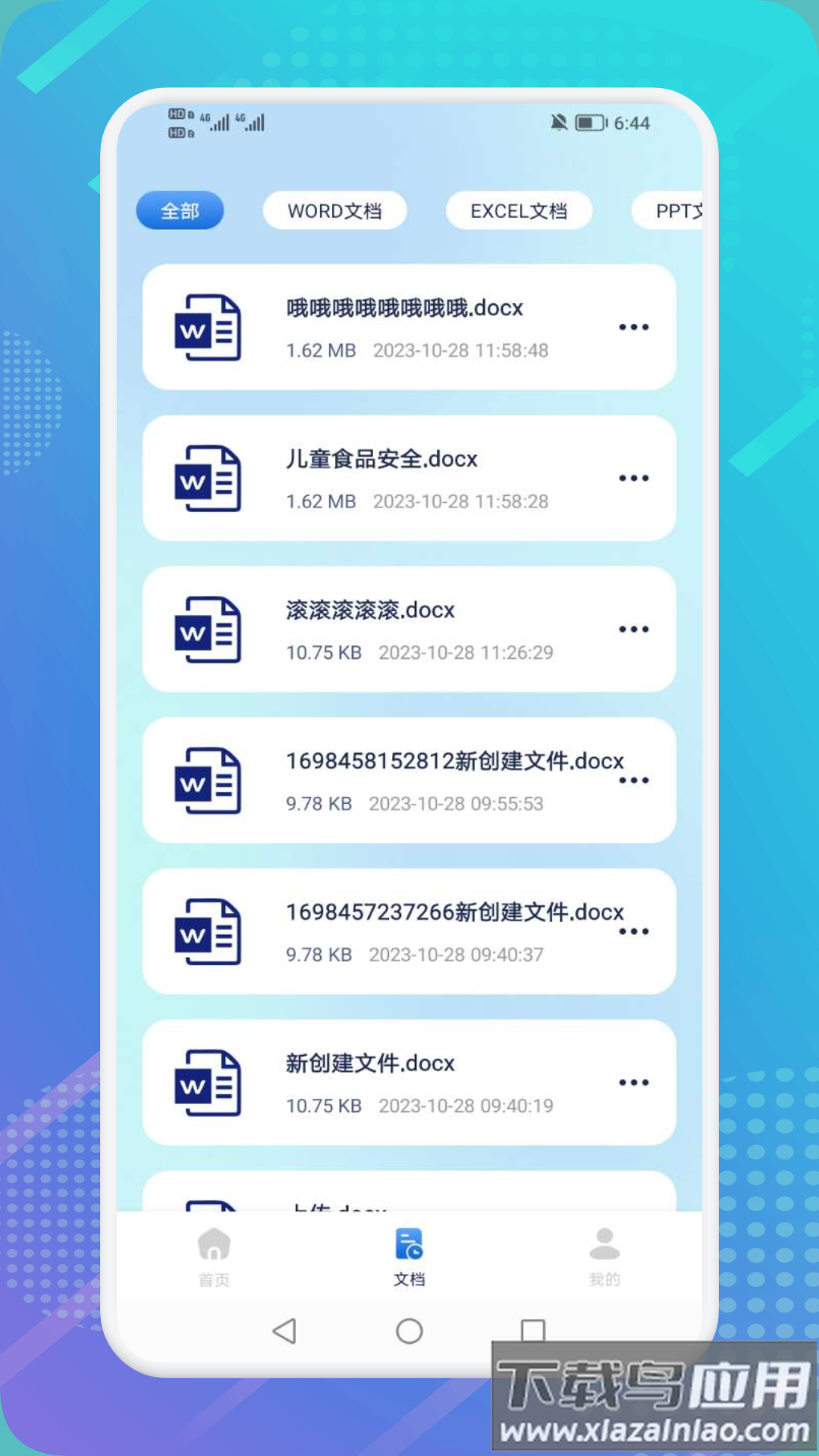Viewport: 819px width, 1456px height.
Task: Open the 1698457237266新创建文件.docx entry
Action: [x=409, y=931]
